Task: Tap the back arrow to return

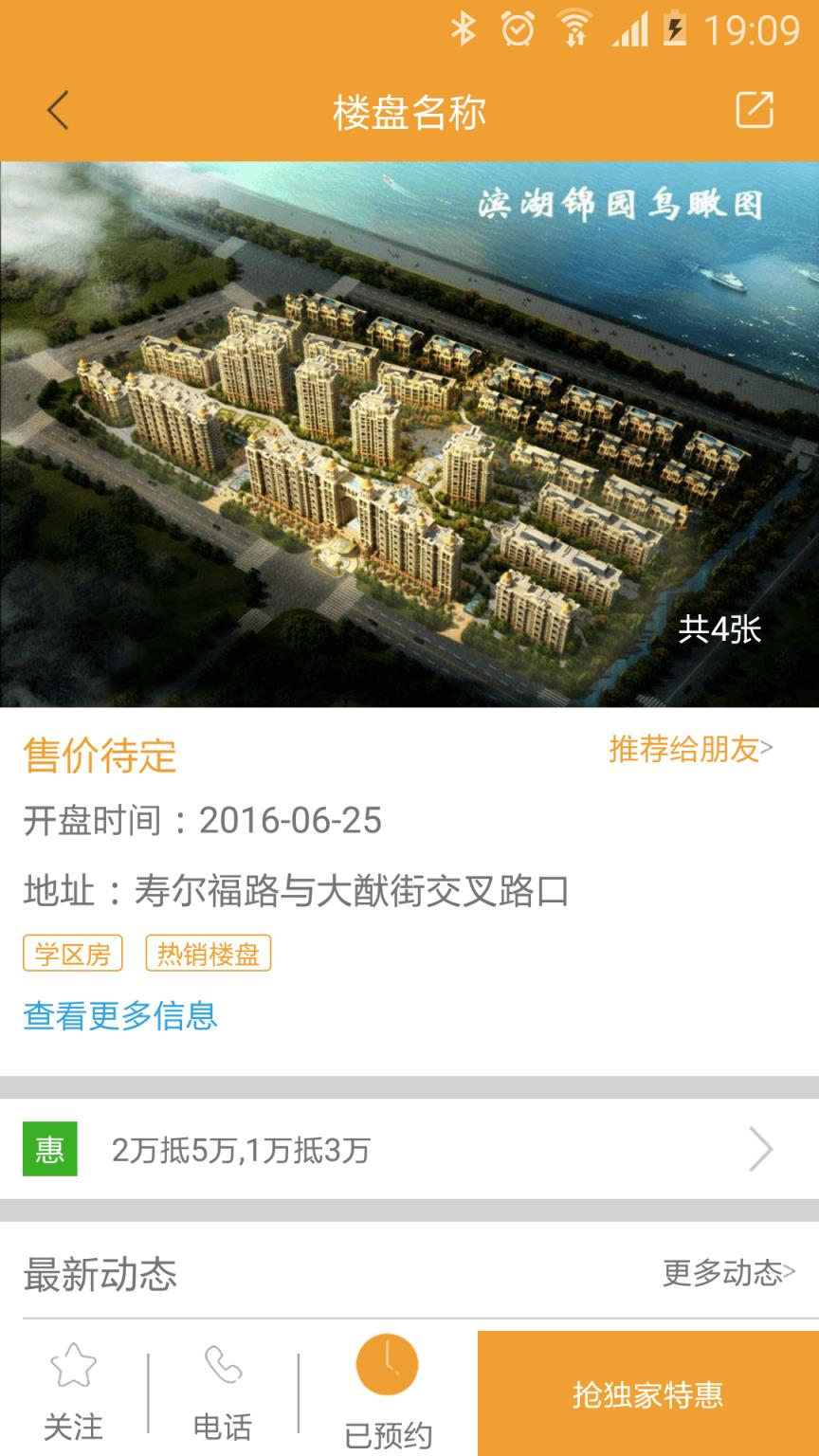Action: point(57,111)
